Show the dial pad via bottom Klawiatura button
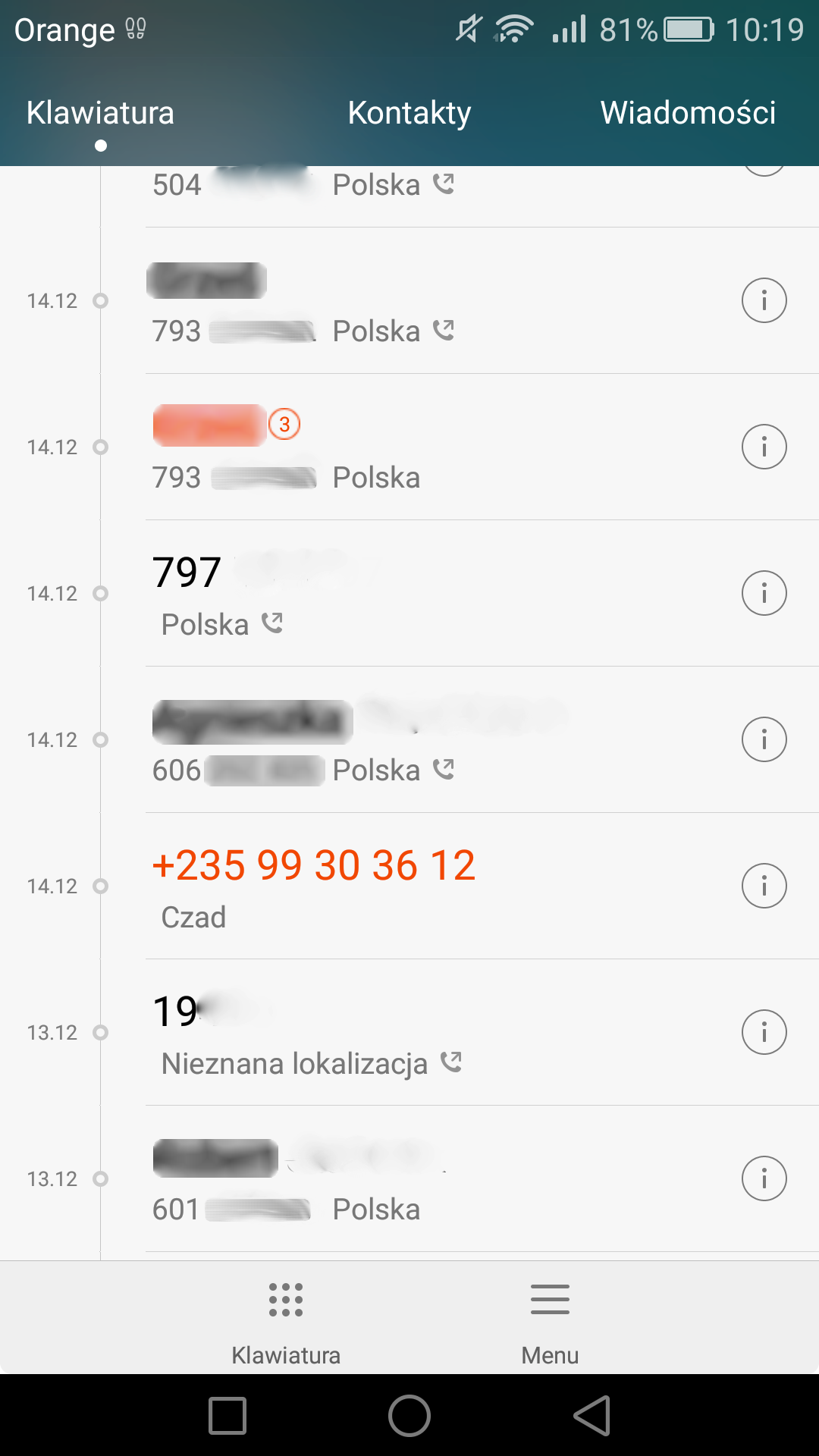819x1456 pixels. [x=286, y=1319]
